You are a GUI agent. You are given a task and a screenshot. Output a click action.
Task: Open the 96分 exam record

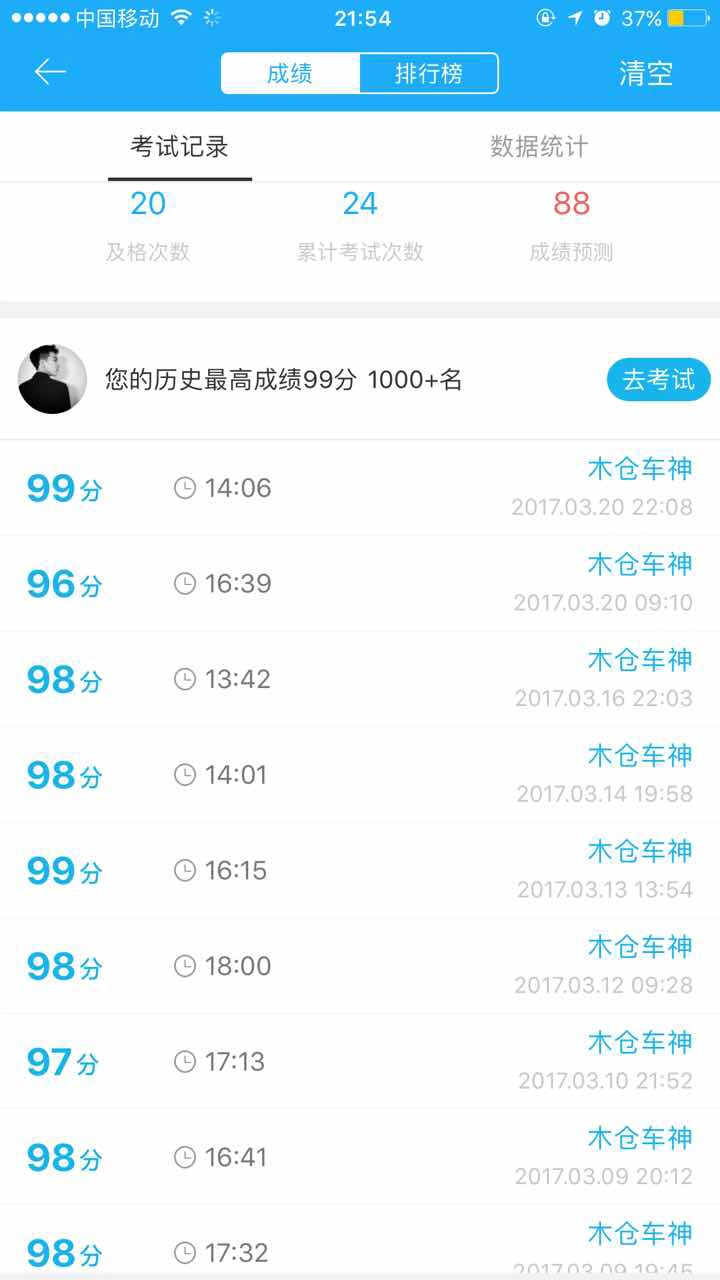pos(360,583)
